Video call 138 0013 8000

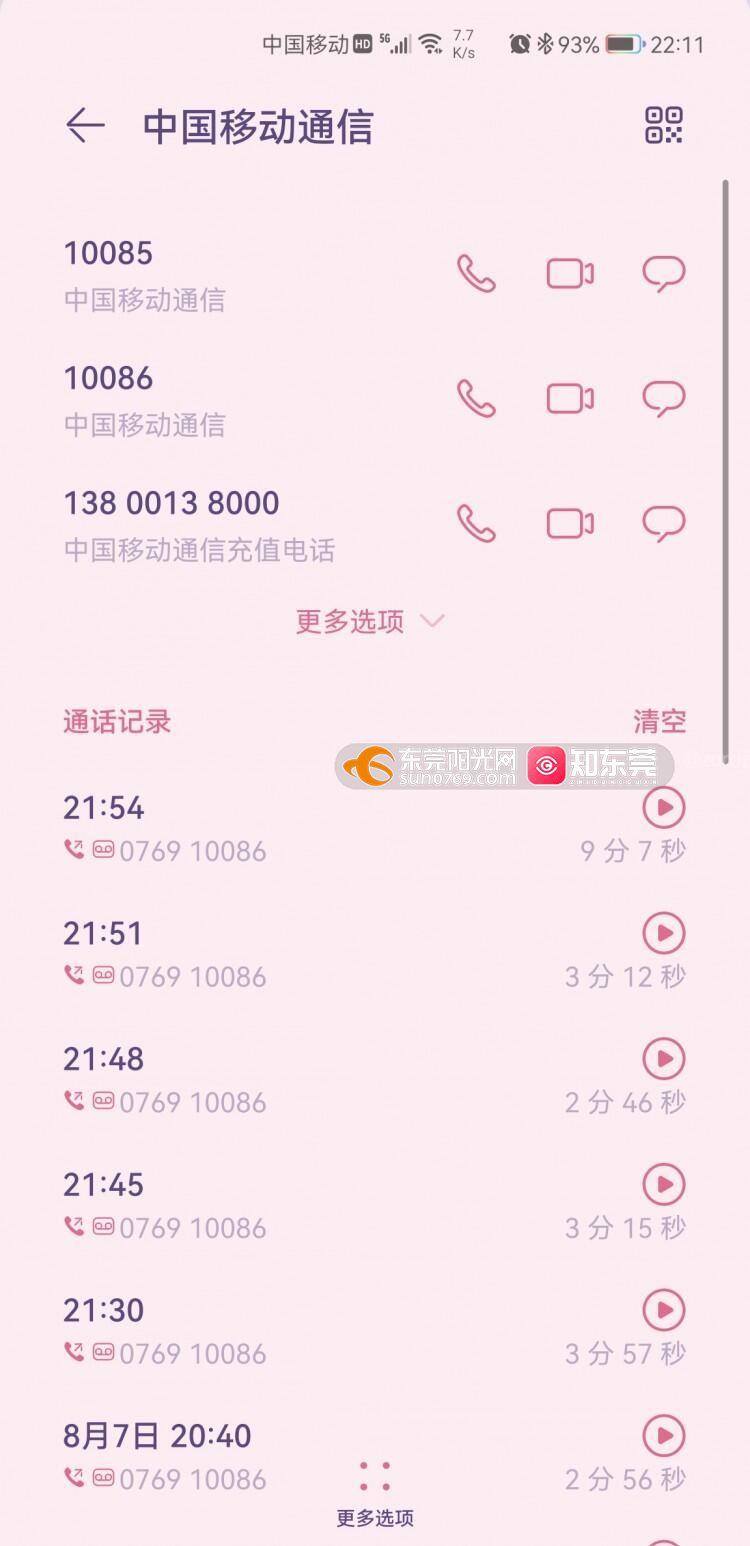[570, 524]
